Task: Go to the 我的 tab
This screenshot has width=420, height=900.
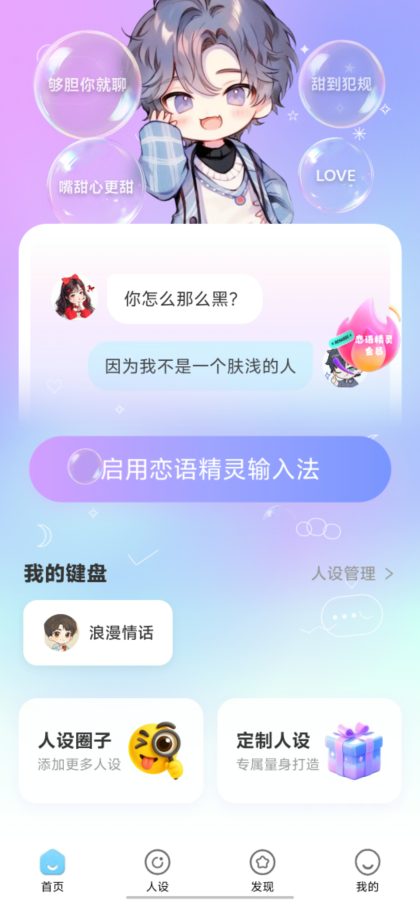Action: (367, 871)
